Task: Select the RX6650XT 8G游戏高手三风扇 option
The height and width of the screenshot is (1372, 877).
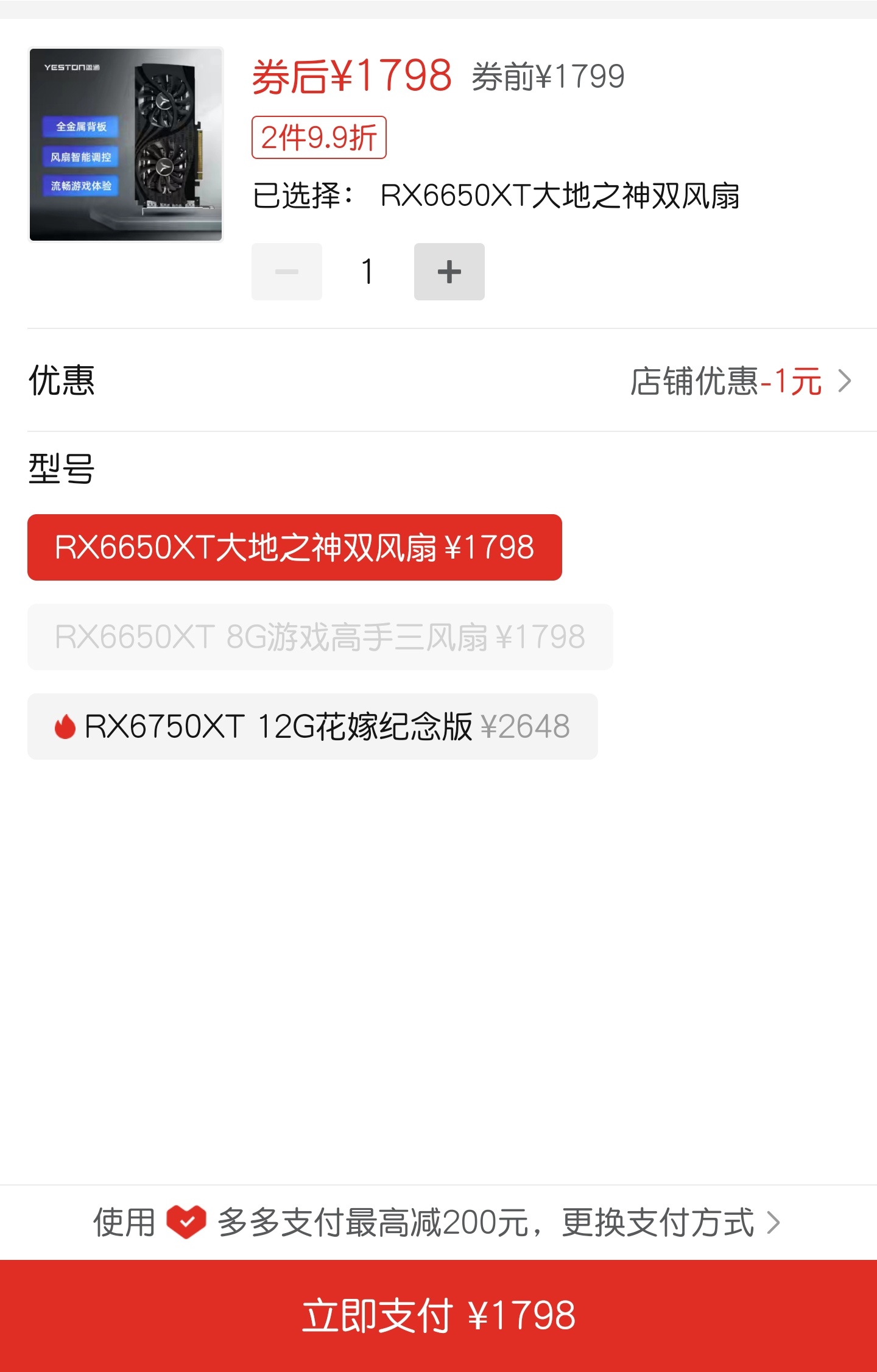Action: tap(319, 637)
